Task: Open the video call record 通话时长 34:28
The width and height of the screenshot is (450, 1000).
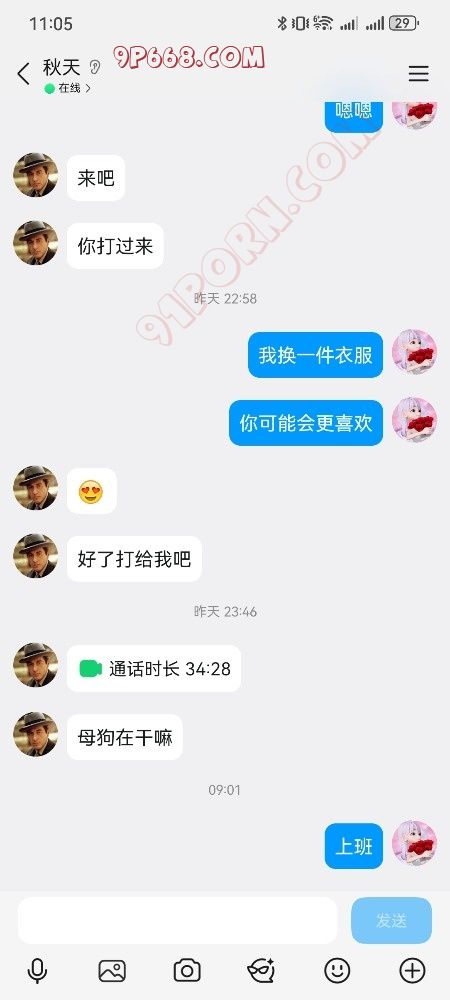Action: pos(154,668)
